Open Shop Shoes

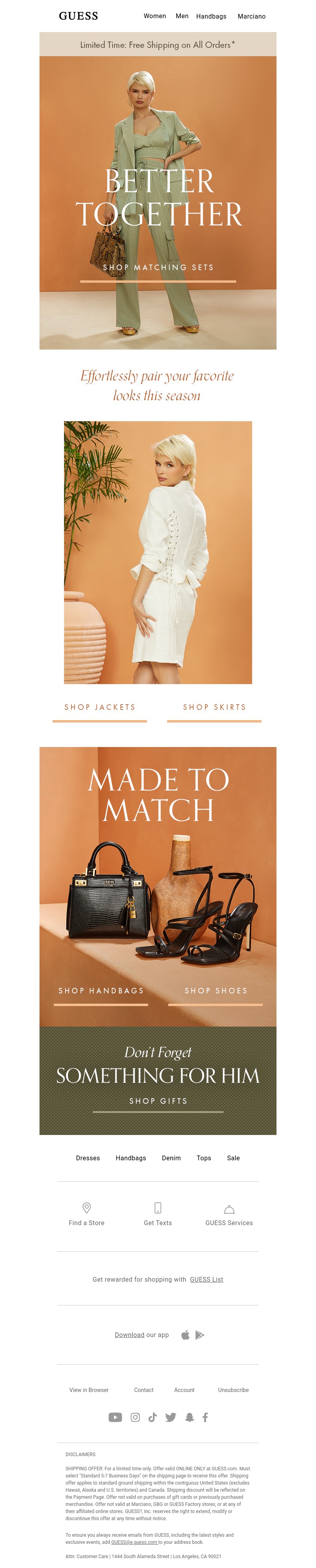point(216,991)
